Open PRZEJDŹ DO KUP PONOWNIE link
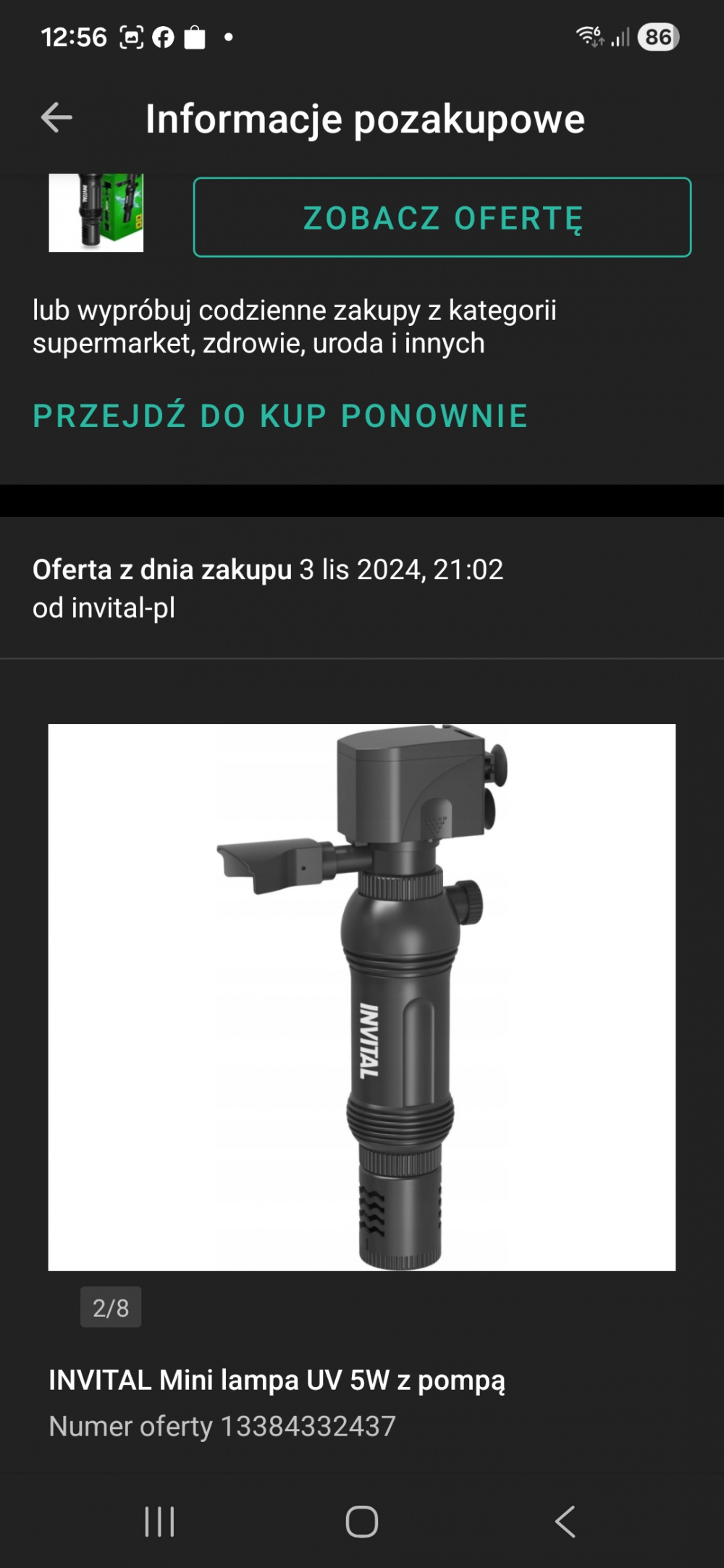 click(x=280, y=416)
